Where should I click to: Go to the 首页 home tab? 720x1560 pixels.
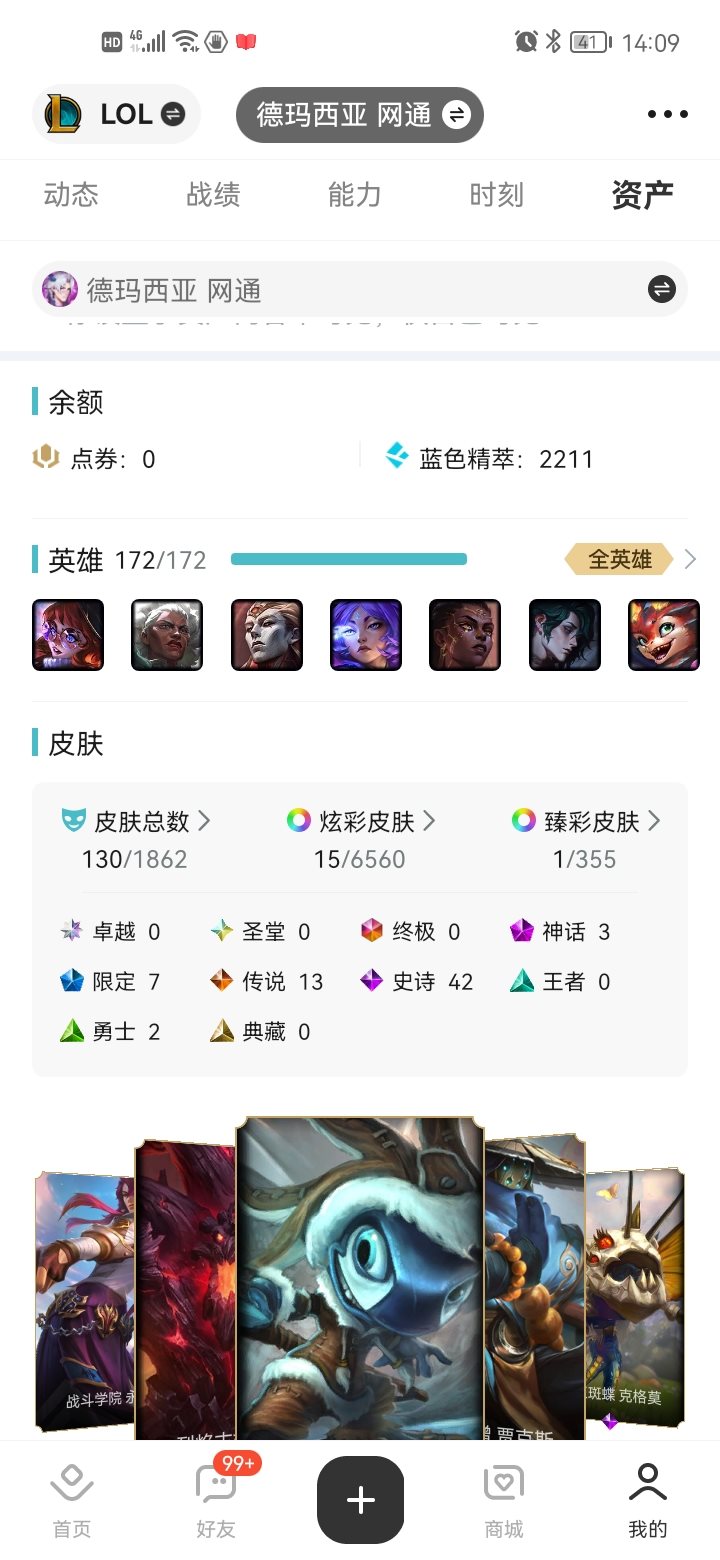(72, 1500)
